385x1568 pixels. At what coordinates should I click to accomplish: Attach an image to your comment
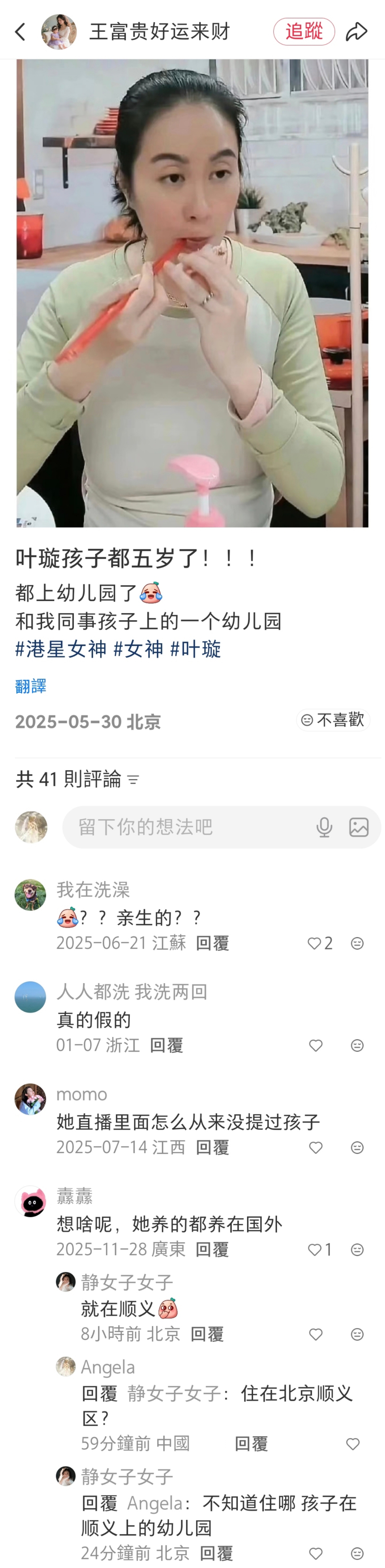pos(359,826)
